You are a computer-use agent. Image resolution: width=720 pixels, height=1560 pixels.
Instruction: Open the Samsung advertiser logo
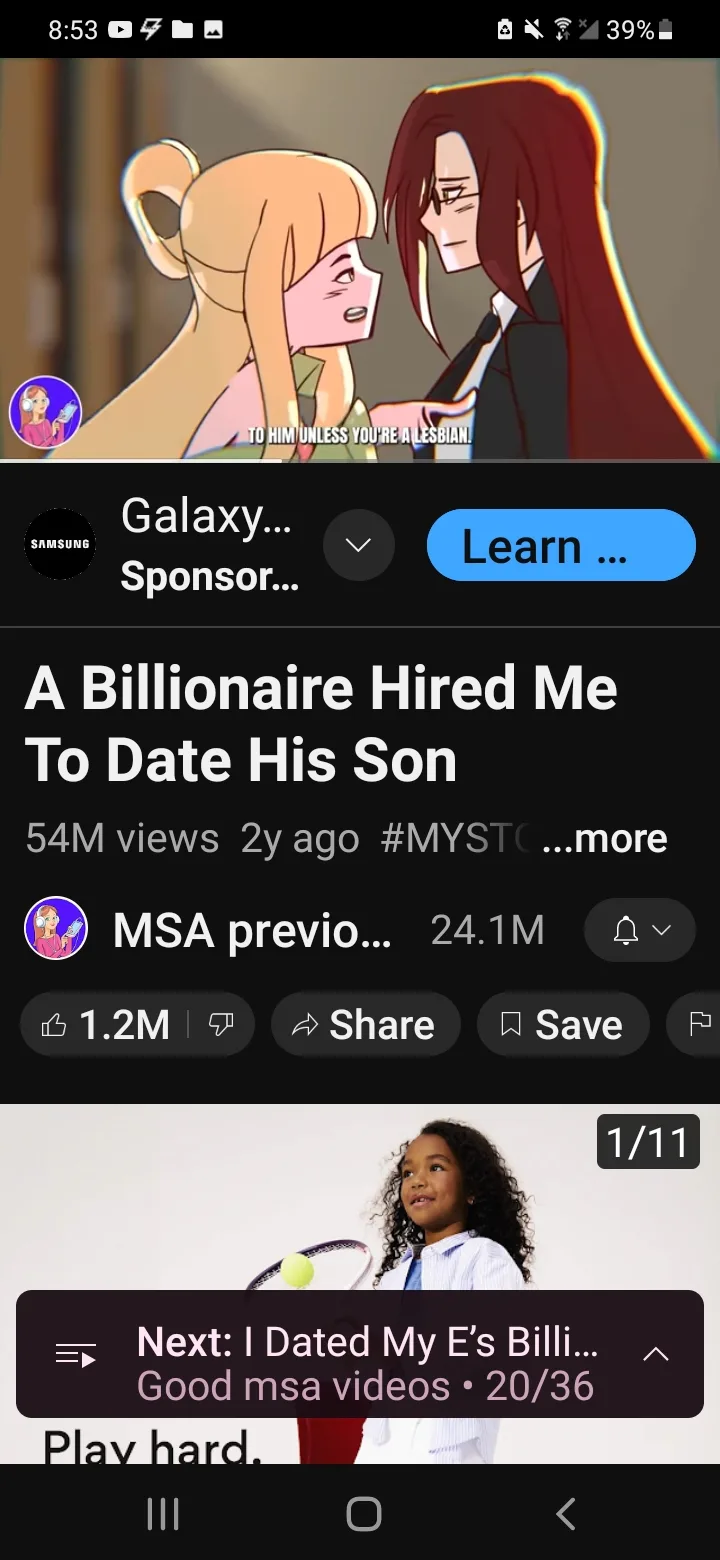tap(58, 544)
